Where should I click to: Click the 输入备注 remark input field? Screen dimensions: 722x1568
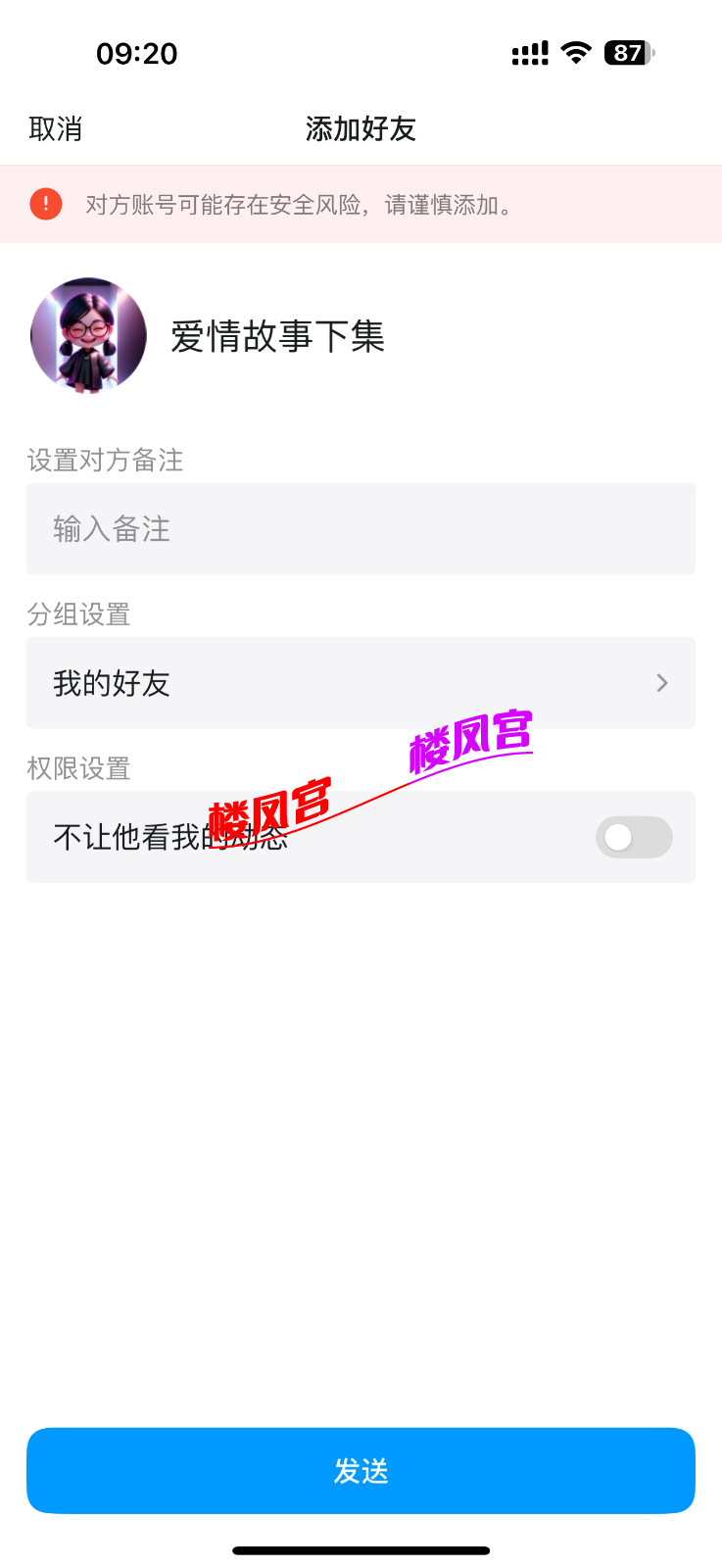[x=361, y=528]
